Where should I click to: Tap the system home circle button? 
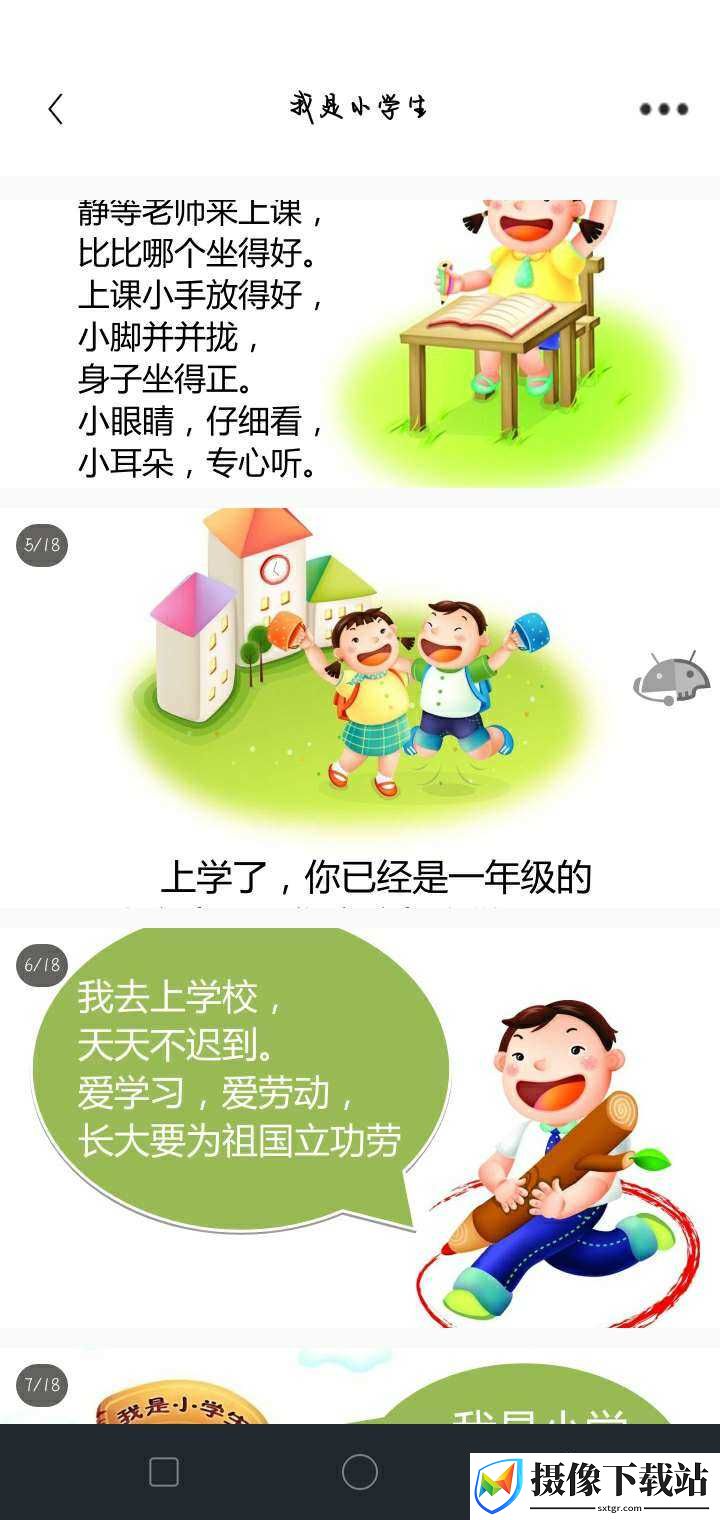coord(360,1472)
